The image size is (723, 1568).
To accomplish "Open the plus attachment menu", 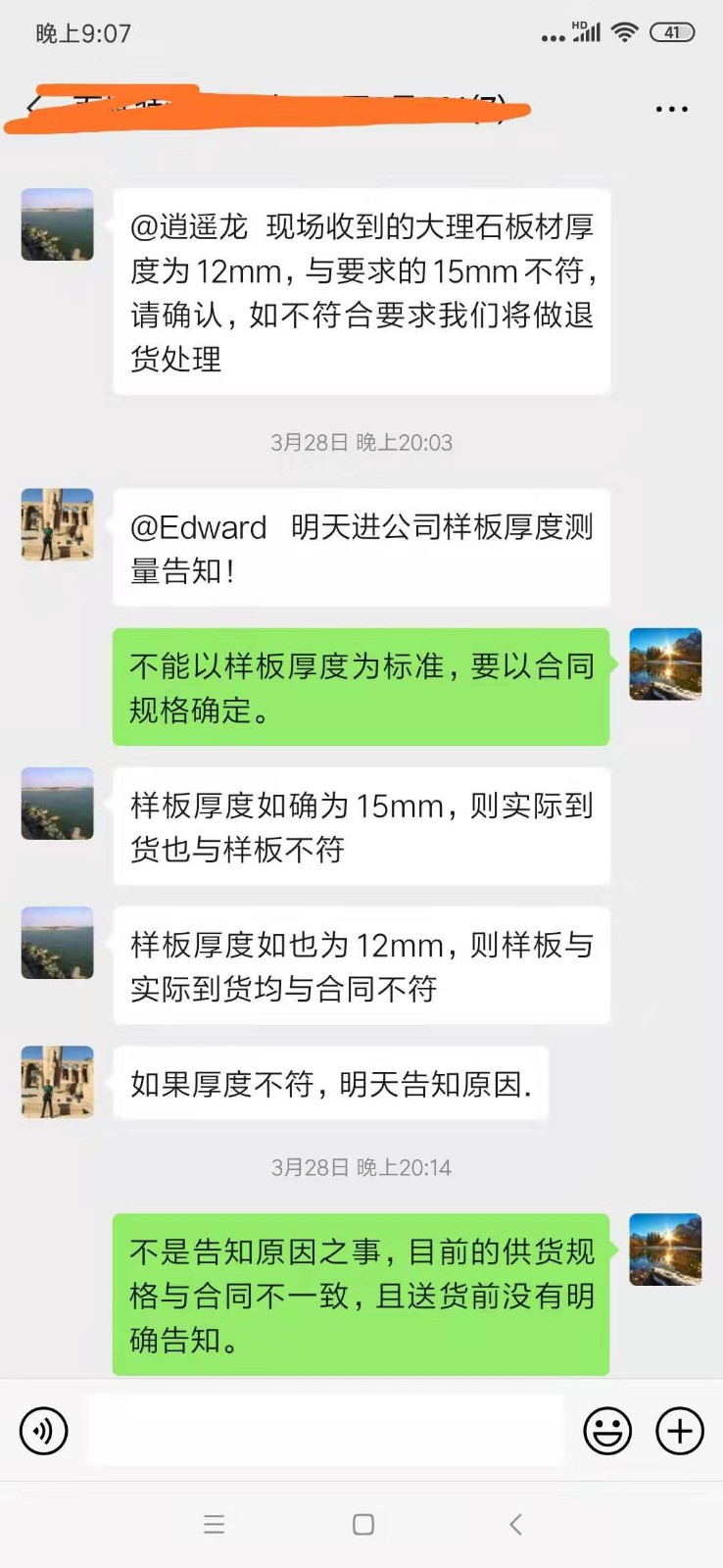I will 680,1431.
